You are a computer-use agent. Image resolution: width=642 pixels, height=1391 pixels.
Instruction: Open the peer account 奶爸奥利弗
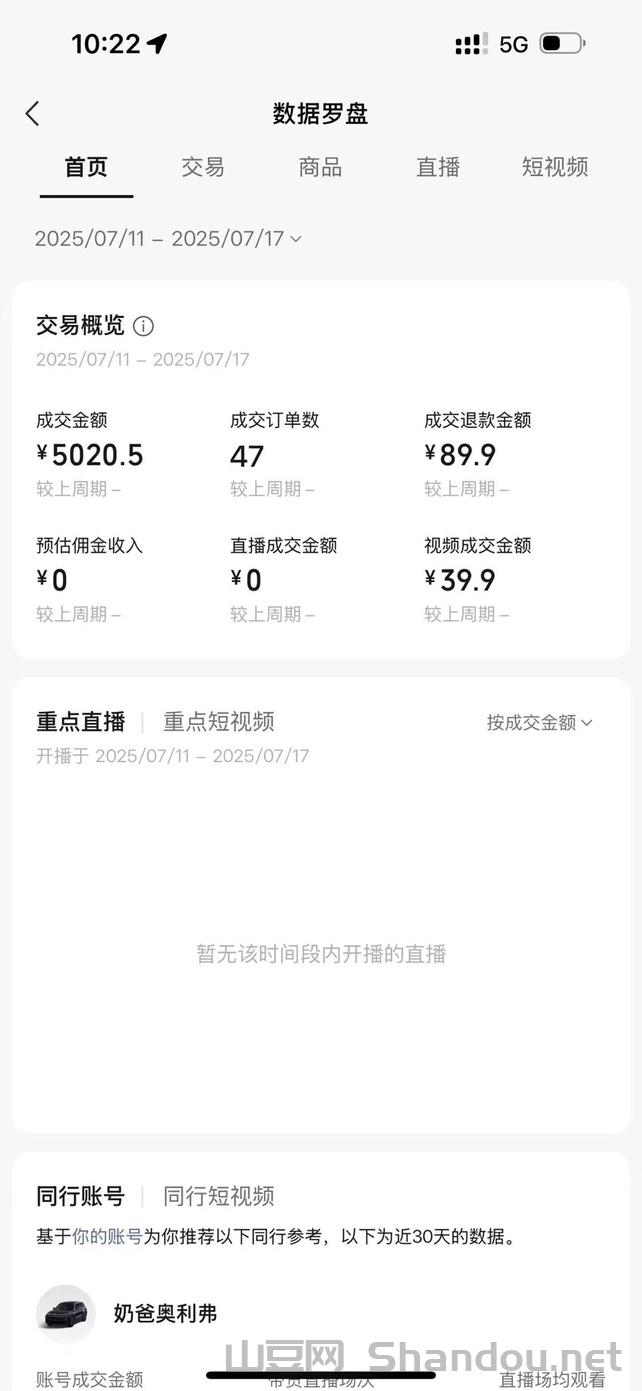pos(165,1313)
